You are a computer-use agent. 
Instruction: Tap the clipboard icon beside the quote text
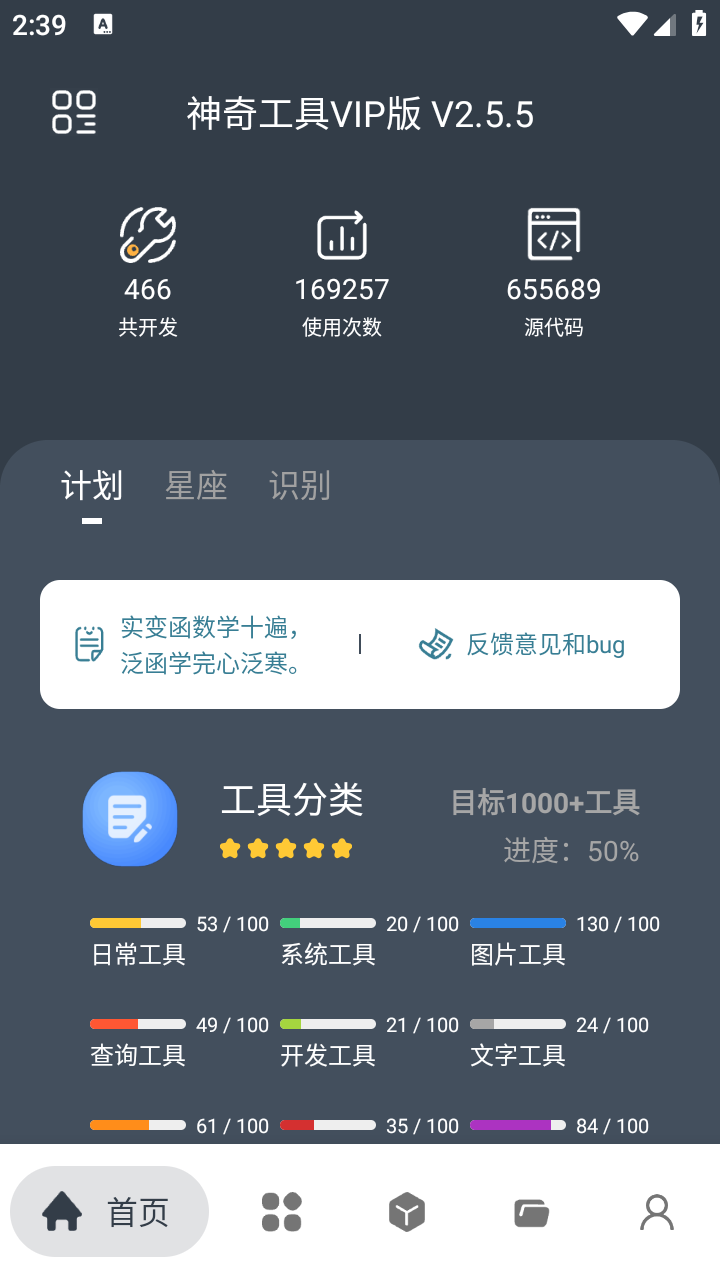[89, 643]
